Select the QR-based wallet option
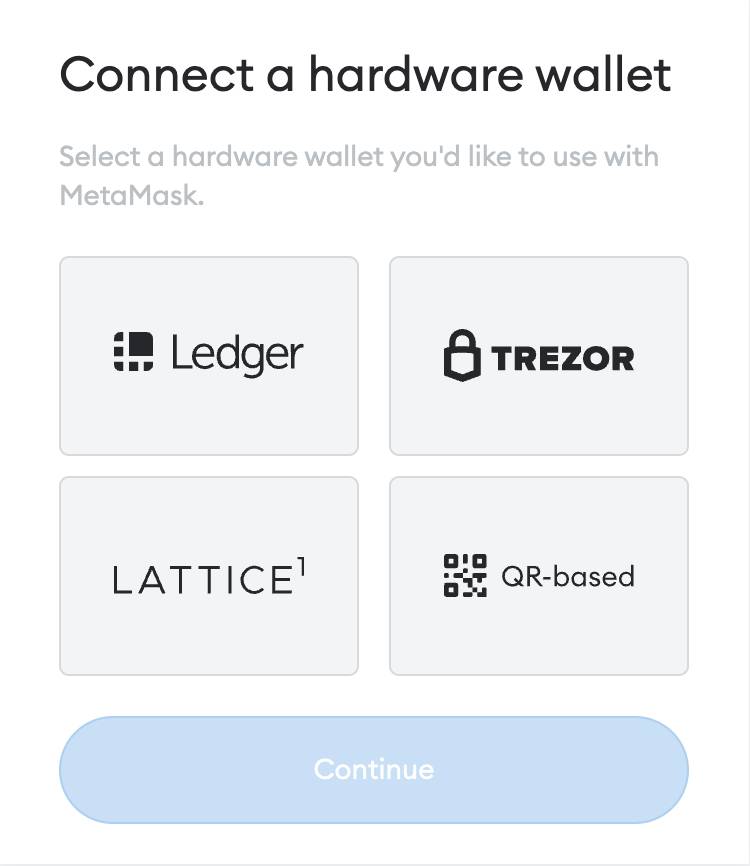Screen dimensions: 750x866 tap(538, 576)
